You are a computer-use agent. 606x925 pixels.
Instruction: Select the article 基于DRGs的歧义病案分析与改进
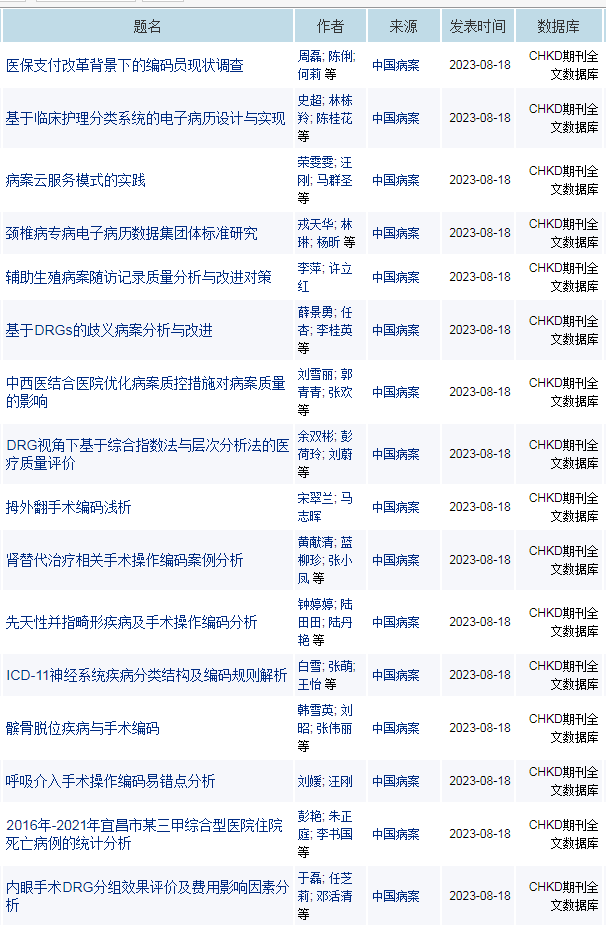tap(109, 330)
